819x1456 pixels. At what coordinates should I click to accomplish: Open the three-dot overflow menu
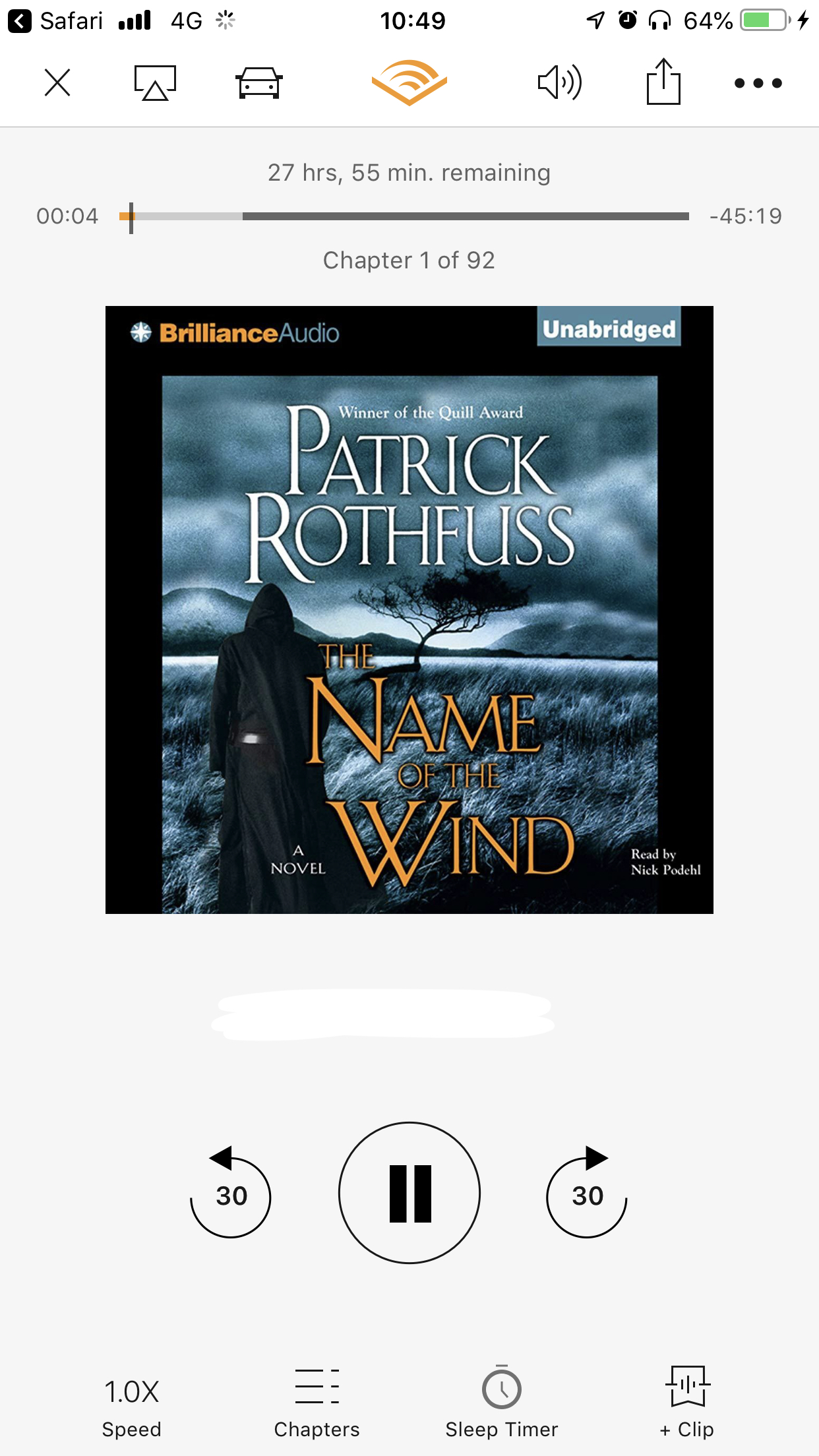point(758,83)
